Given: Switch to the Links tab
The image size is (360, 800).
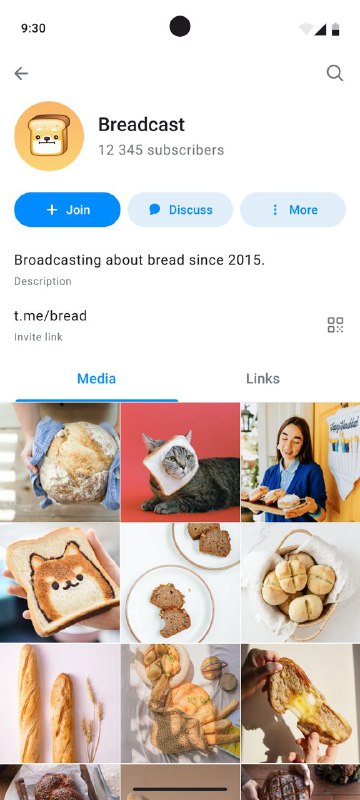Looking at the screenshot, I should 263,379.
